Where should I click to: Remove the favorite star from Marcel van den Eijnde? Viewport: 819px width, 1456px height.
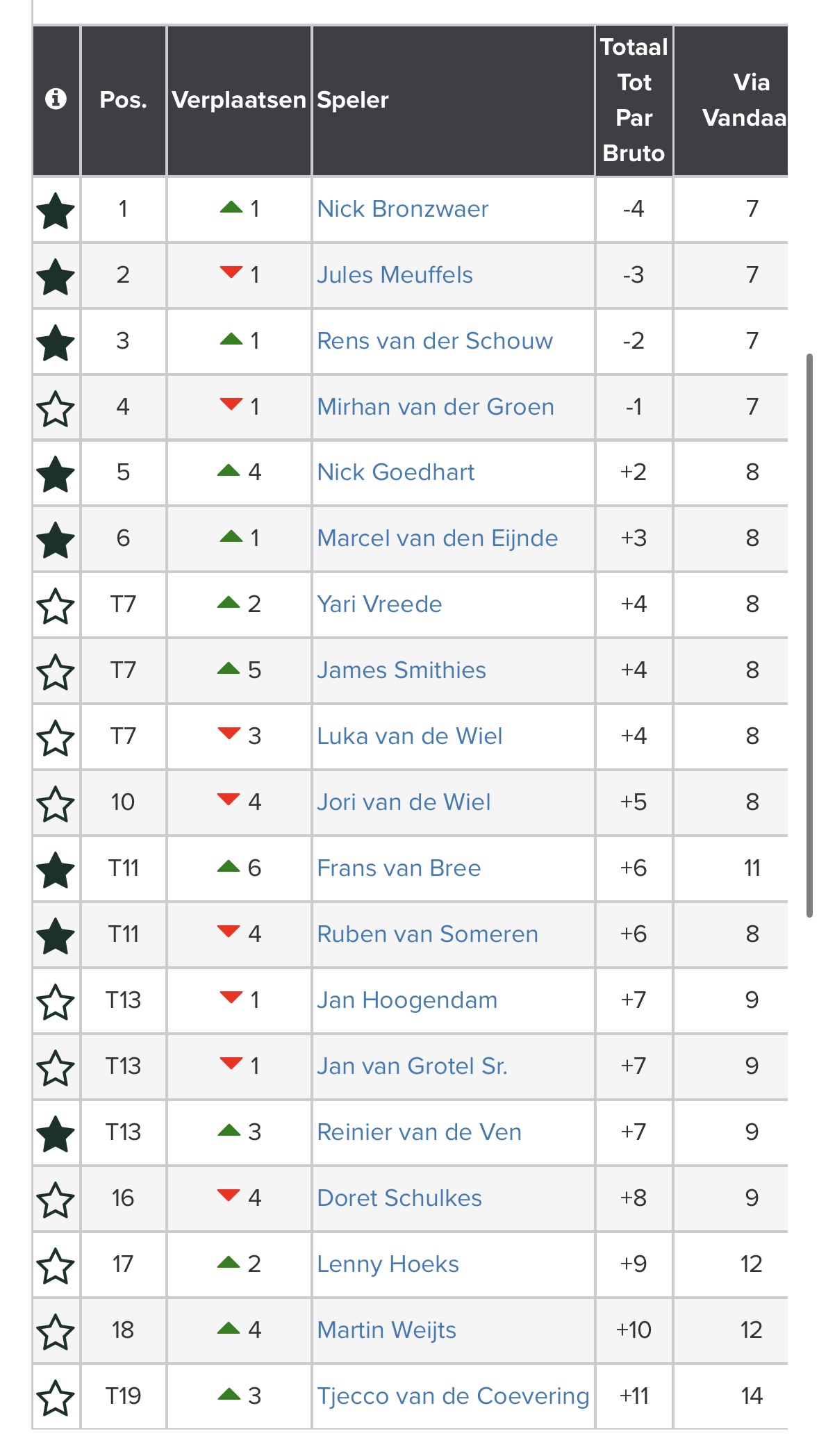[56, 540]
